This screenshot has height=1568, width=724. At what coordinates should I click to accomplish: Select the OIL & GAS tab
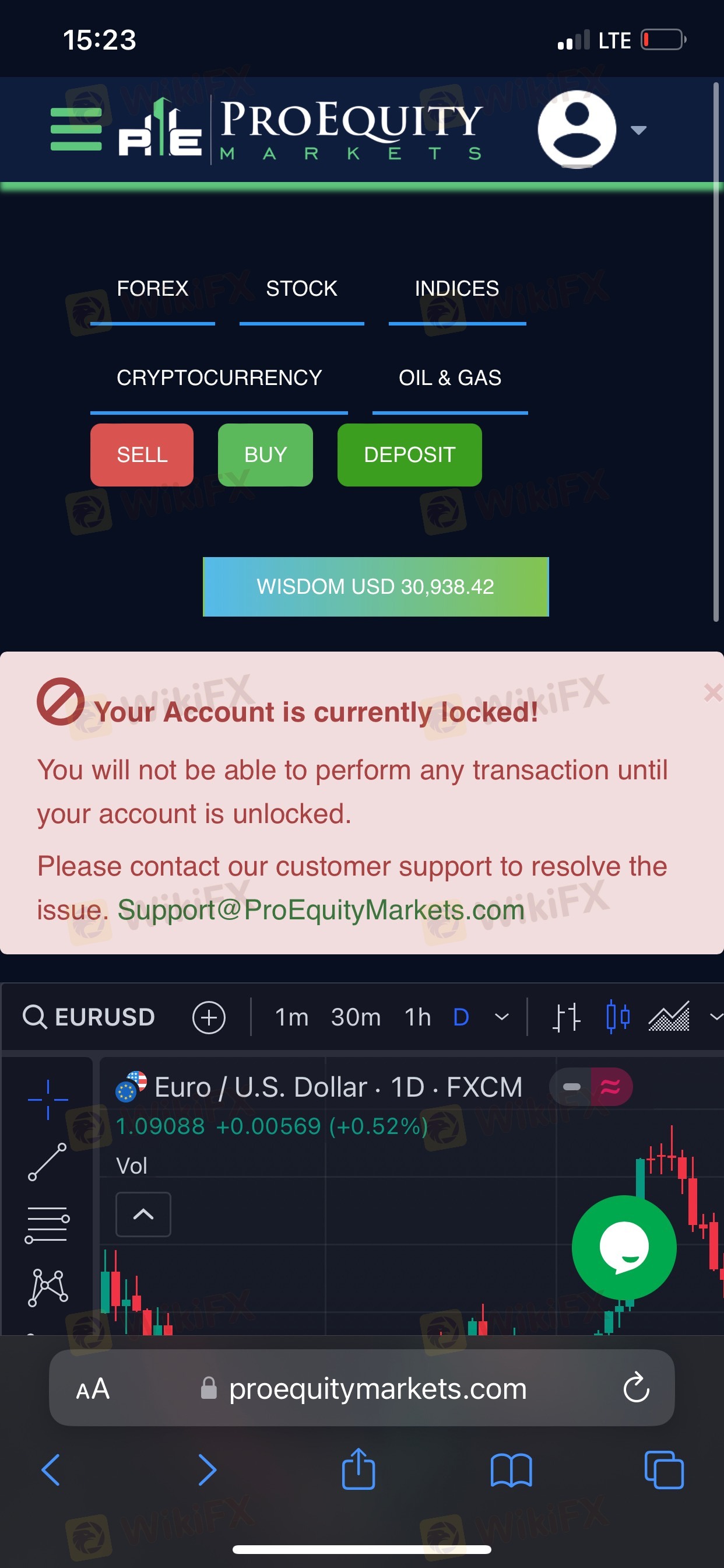[x=450, y=378]
